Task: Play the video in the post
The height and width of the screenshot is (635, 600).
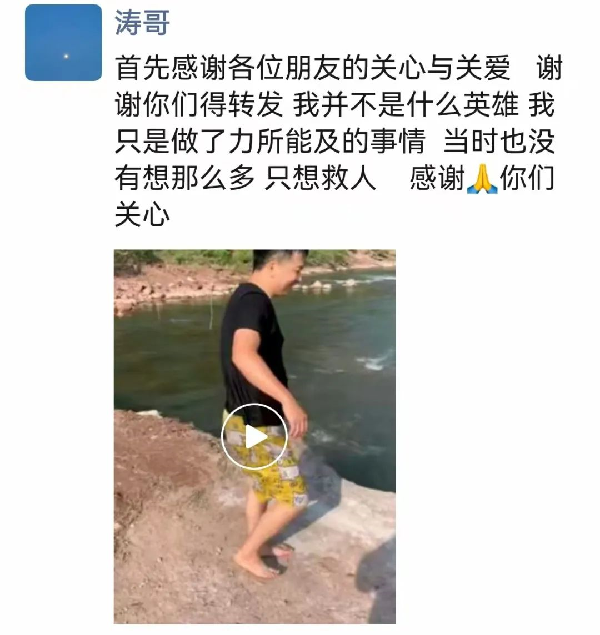Action: point(254,437)
